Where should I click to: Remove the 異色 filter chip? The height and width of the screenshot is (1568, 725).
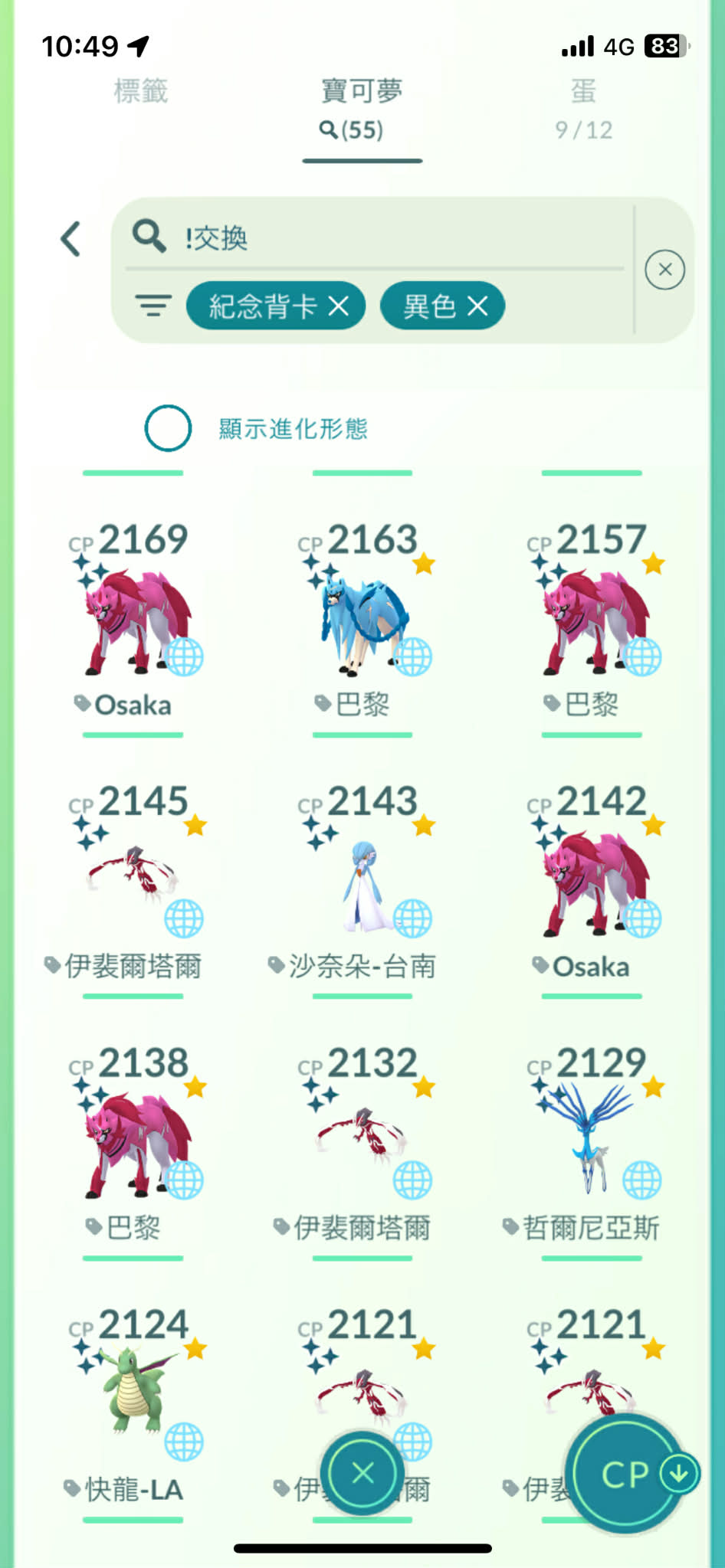pos(477,306)
